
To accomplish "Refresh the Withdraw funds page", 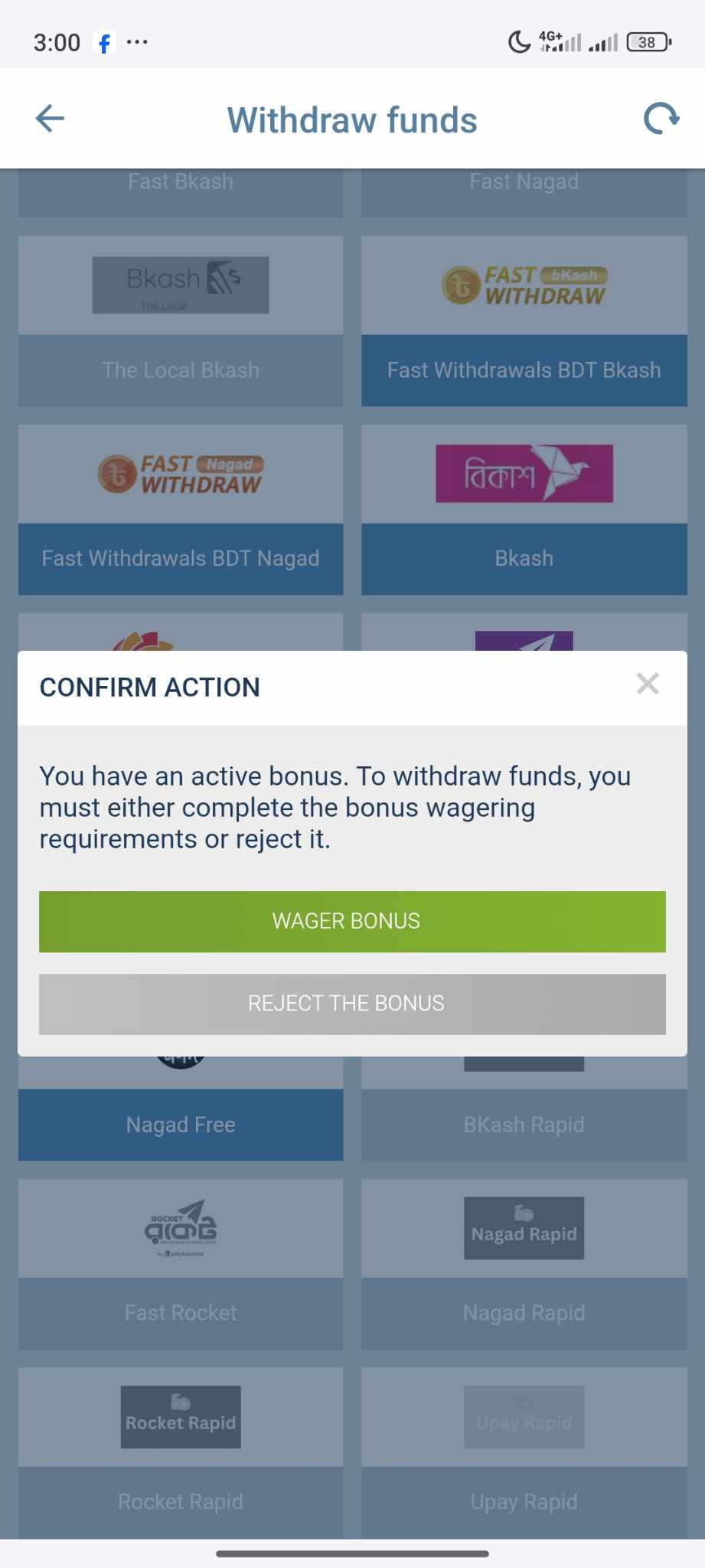I will [661, 119].
